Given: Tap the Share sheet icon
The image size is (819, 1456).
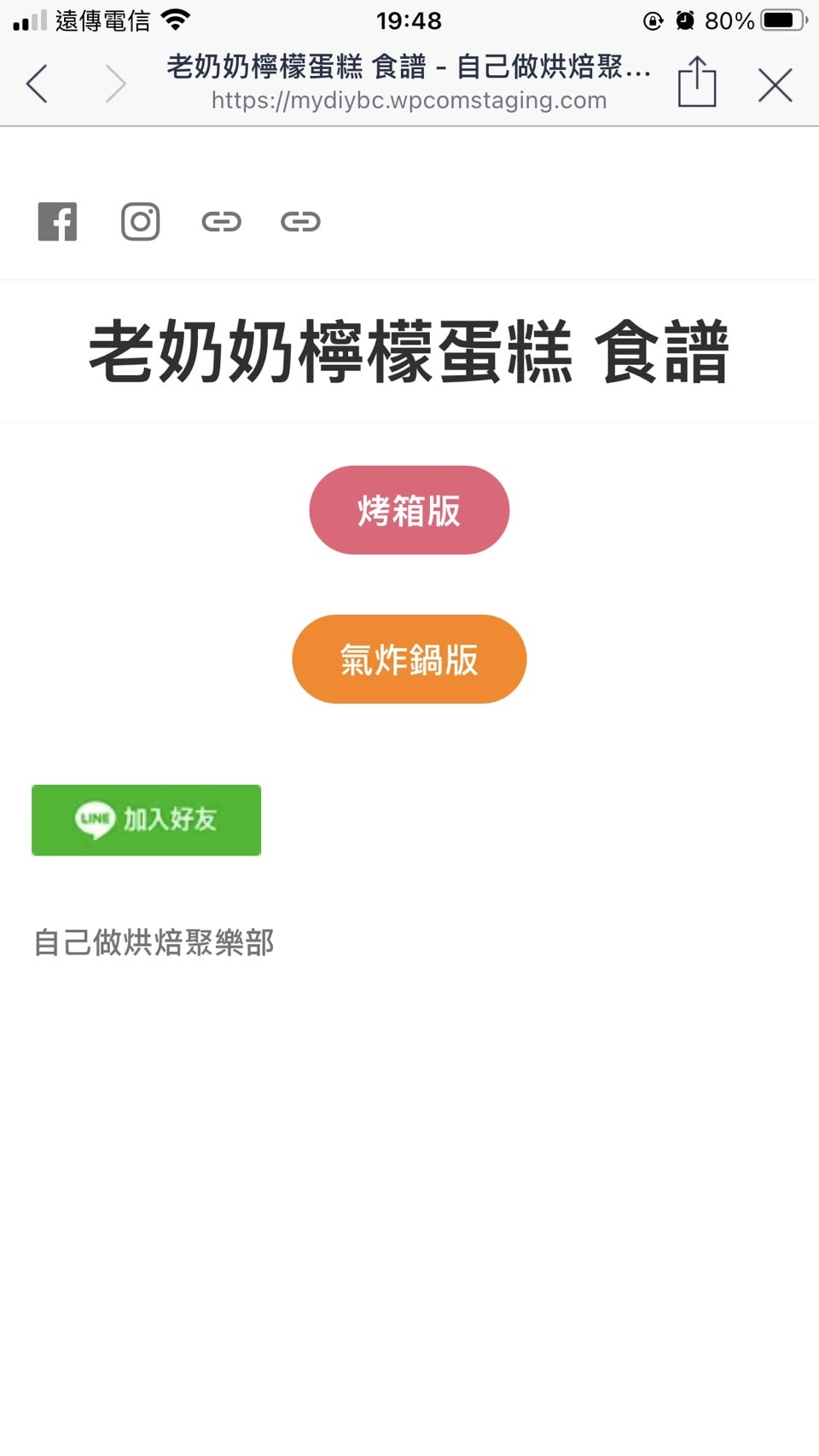Looking at the screenshot, I should tap(698, 81).
